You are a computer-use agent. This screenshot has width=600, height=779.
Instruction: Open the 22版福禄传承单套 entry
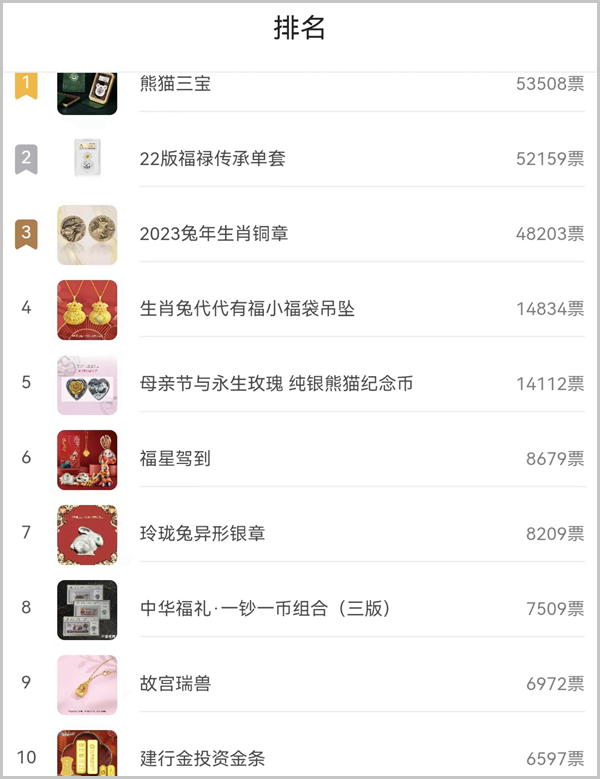(212, 158)
